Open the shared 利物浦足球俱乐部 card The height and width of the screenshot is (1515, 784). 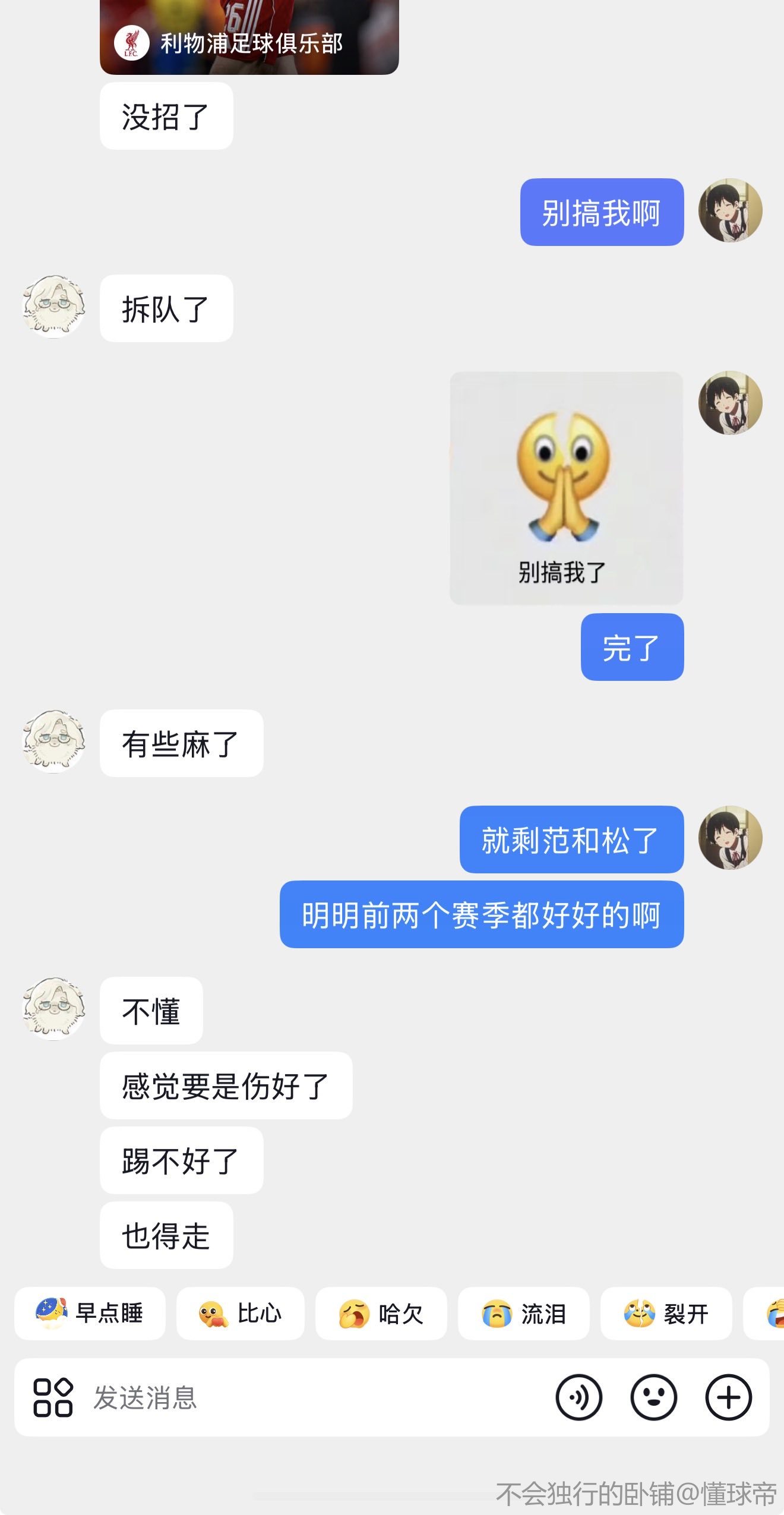tap(249, 39)
